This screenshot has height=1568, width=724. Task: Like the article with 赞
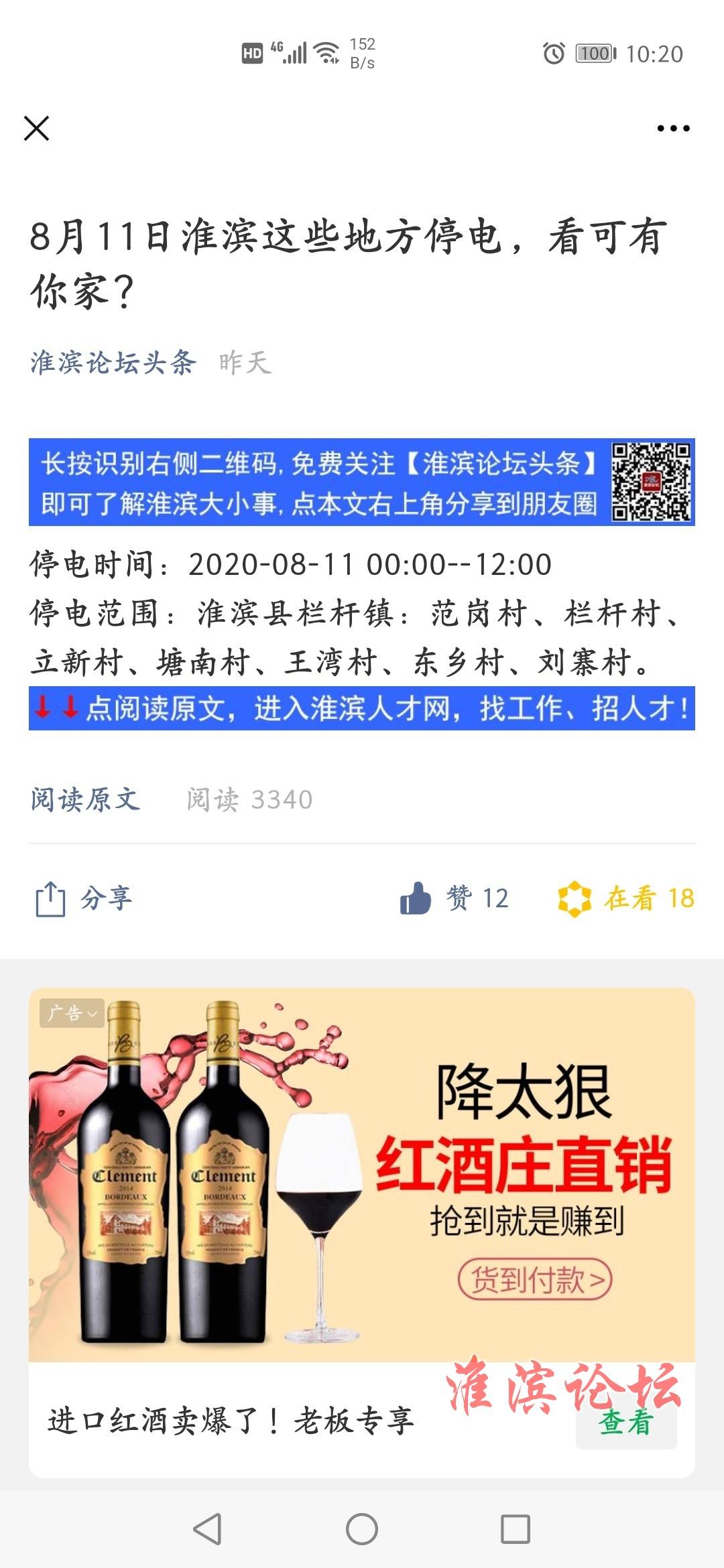click(x=455, y=898)
